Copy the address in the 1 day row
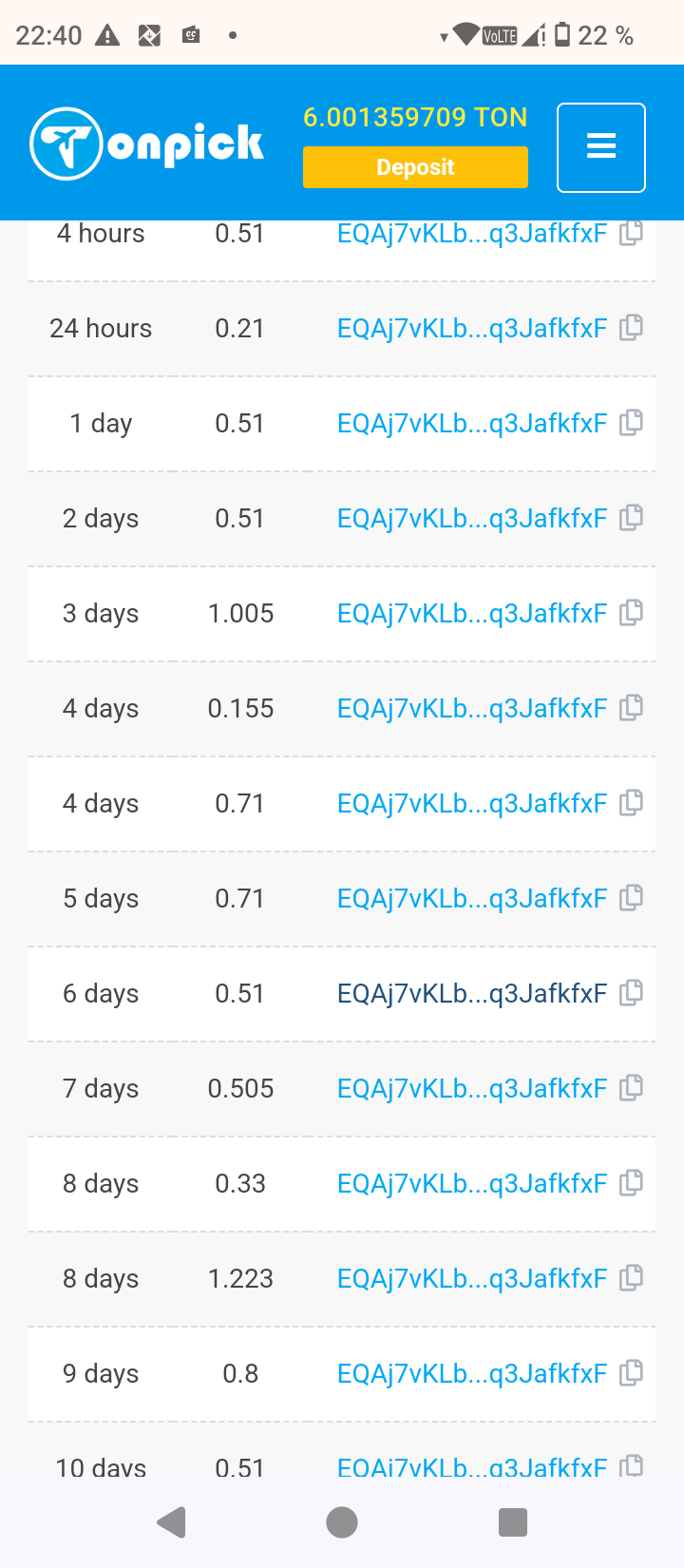Screen dimensions: 684x1568 point(631,423)
